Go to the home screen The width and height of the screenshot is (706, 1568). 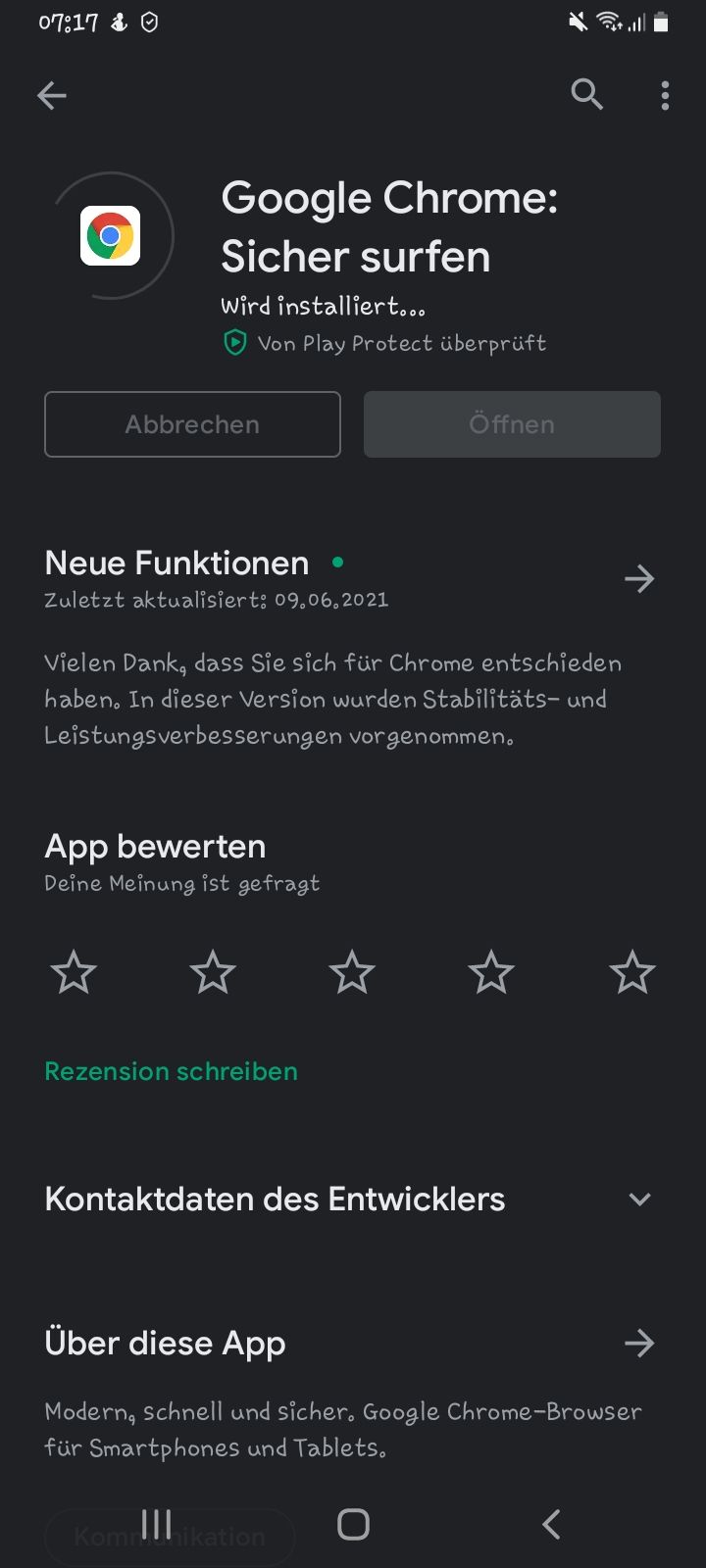(353, 1524)
